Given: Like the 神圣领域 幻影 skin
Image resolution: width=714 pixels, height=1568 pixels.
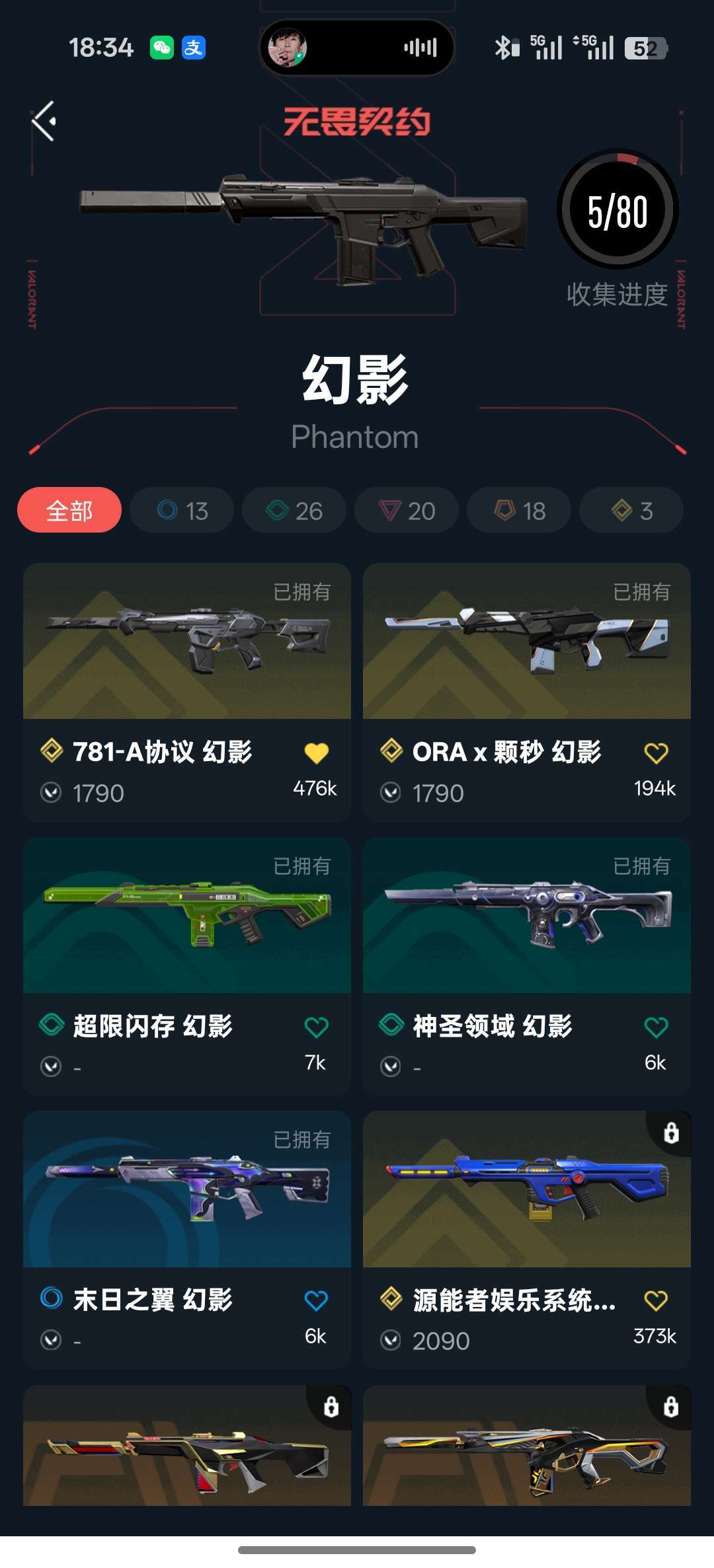Looking at the screenshot, I should pyautogui.click(x=656, y=1027).
